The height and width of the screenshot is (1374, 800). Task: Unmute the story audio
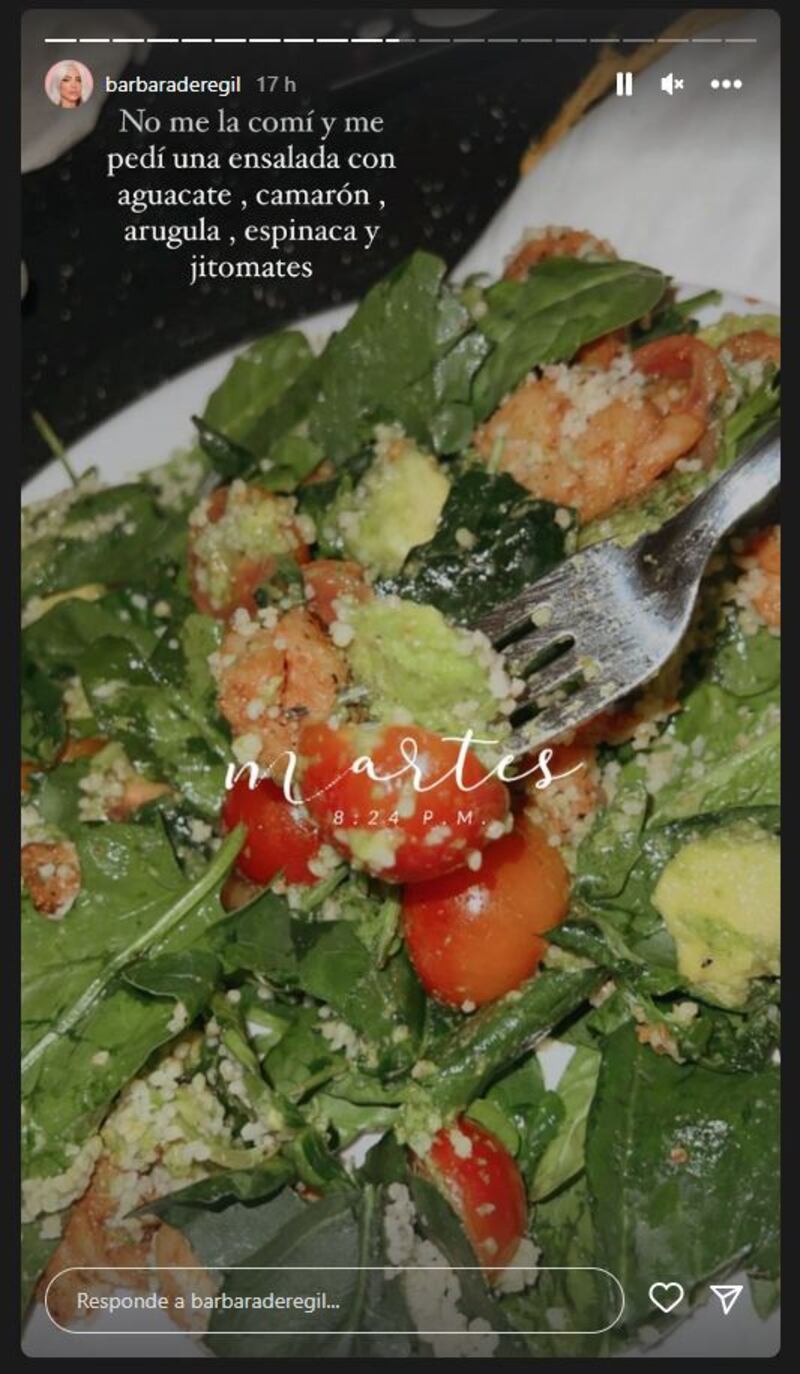(672, 85)
